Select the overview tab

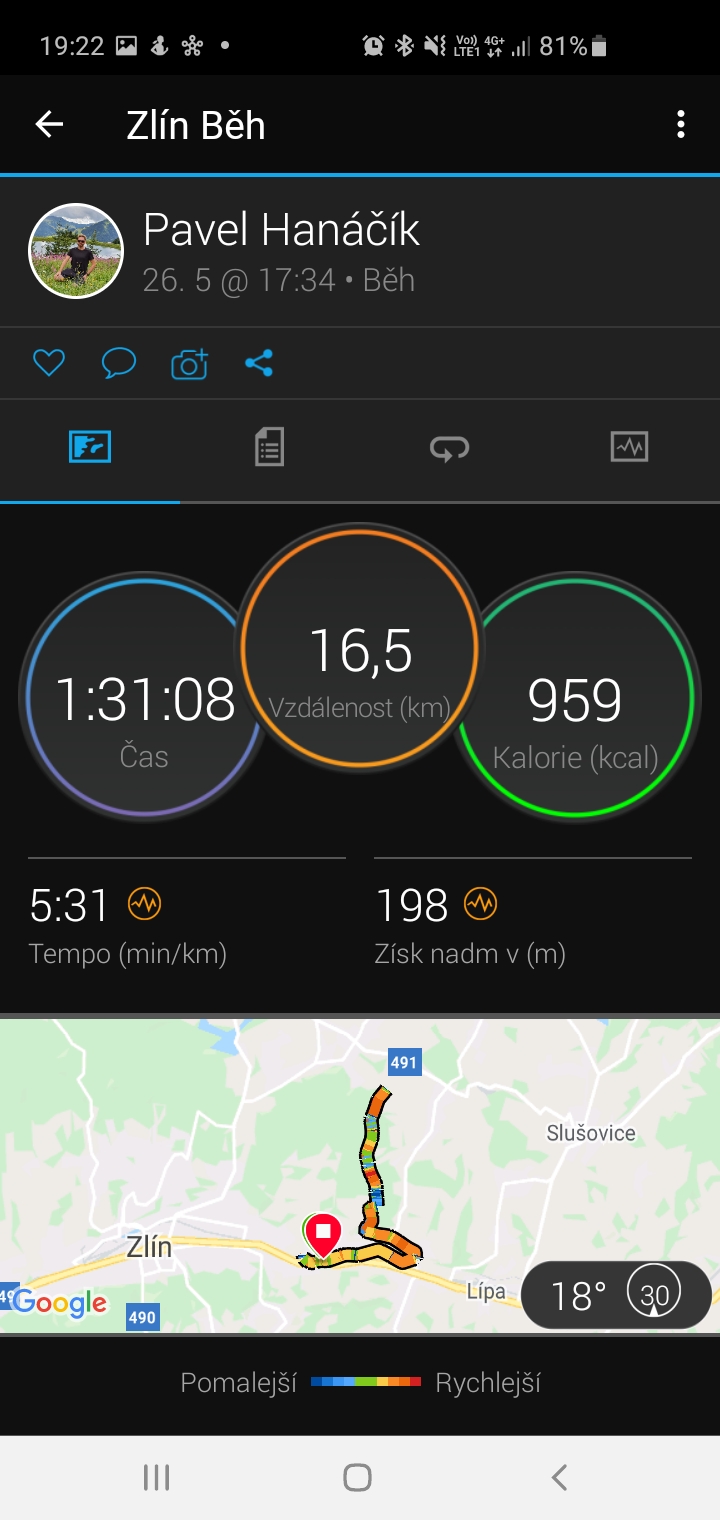(90, 447)
